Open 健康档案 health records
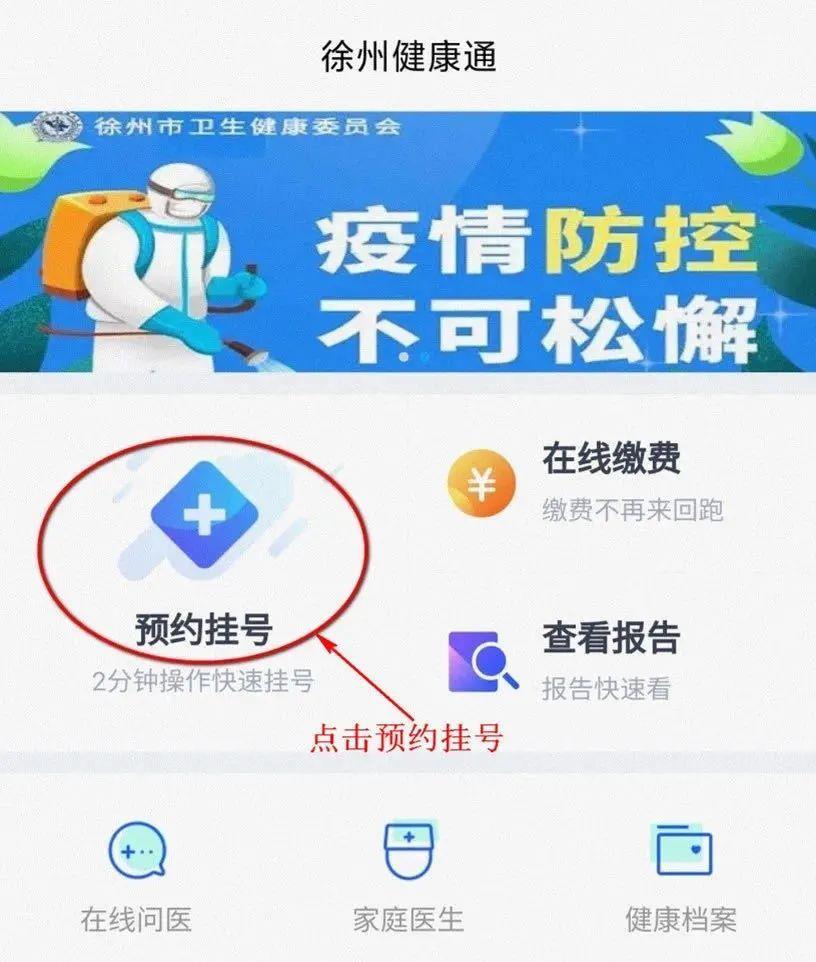The width and height of the screenshot is (816, 962). coord(681,876)
